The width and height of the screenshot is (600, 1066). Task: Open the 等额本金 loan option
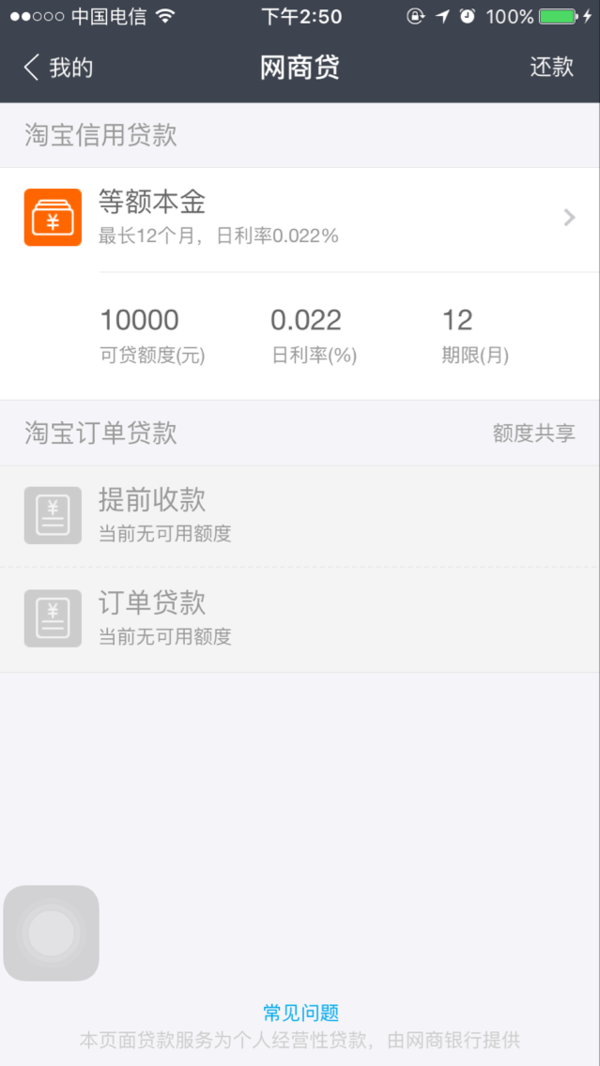click(x=300, y=217)
